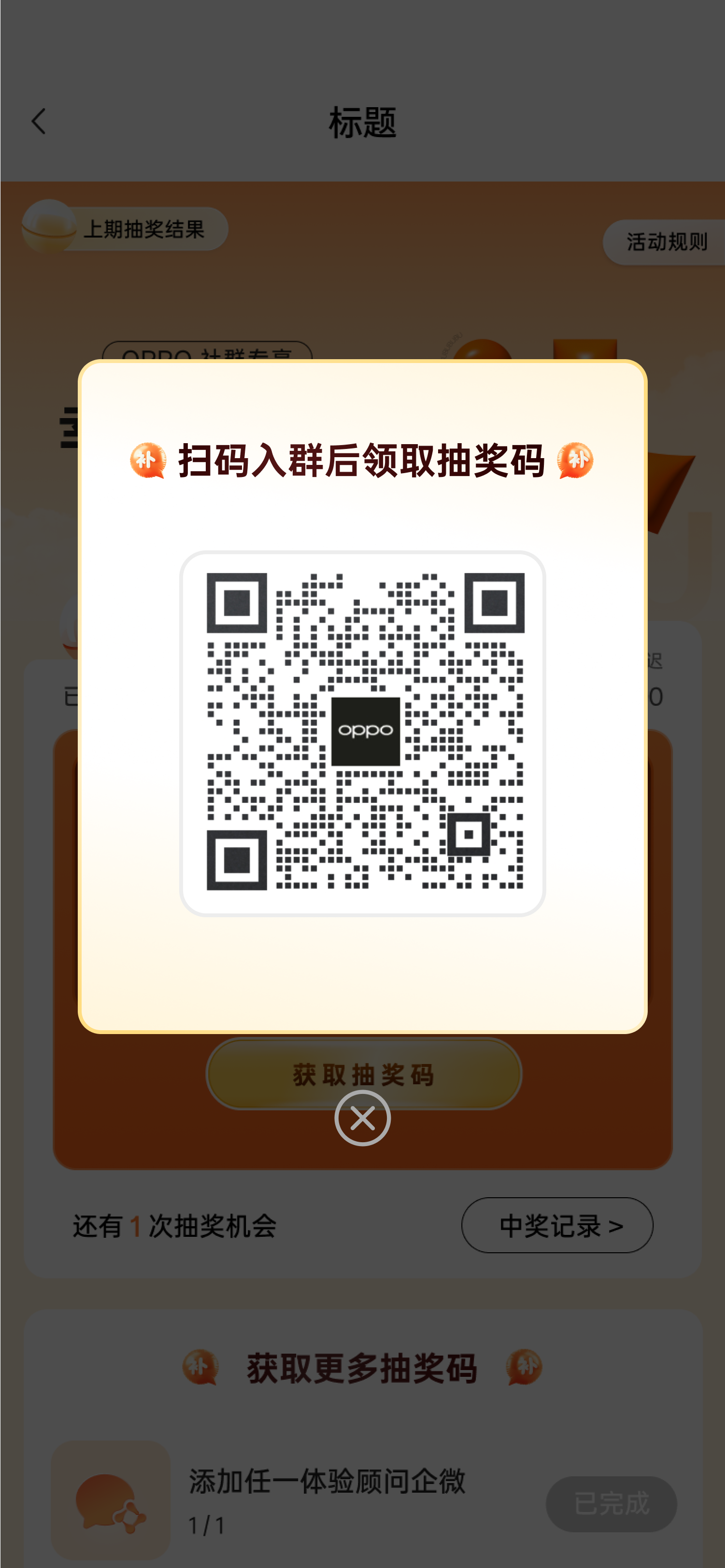Screen dimensions: 725x1568
Task: Open 活动规则 activity rules
Action: tap(666, 242)
